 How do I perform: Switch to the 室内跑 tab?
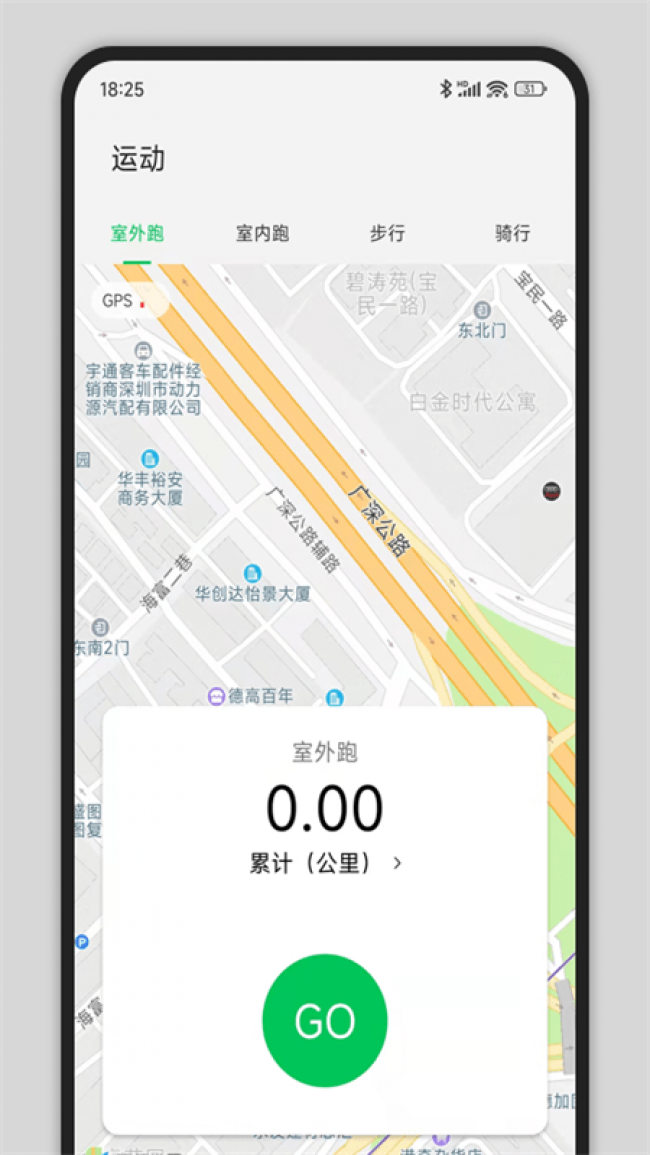262,234
